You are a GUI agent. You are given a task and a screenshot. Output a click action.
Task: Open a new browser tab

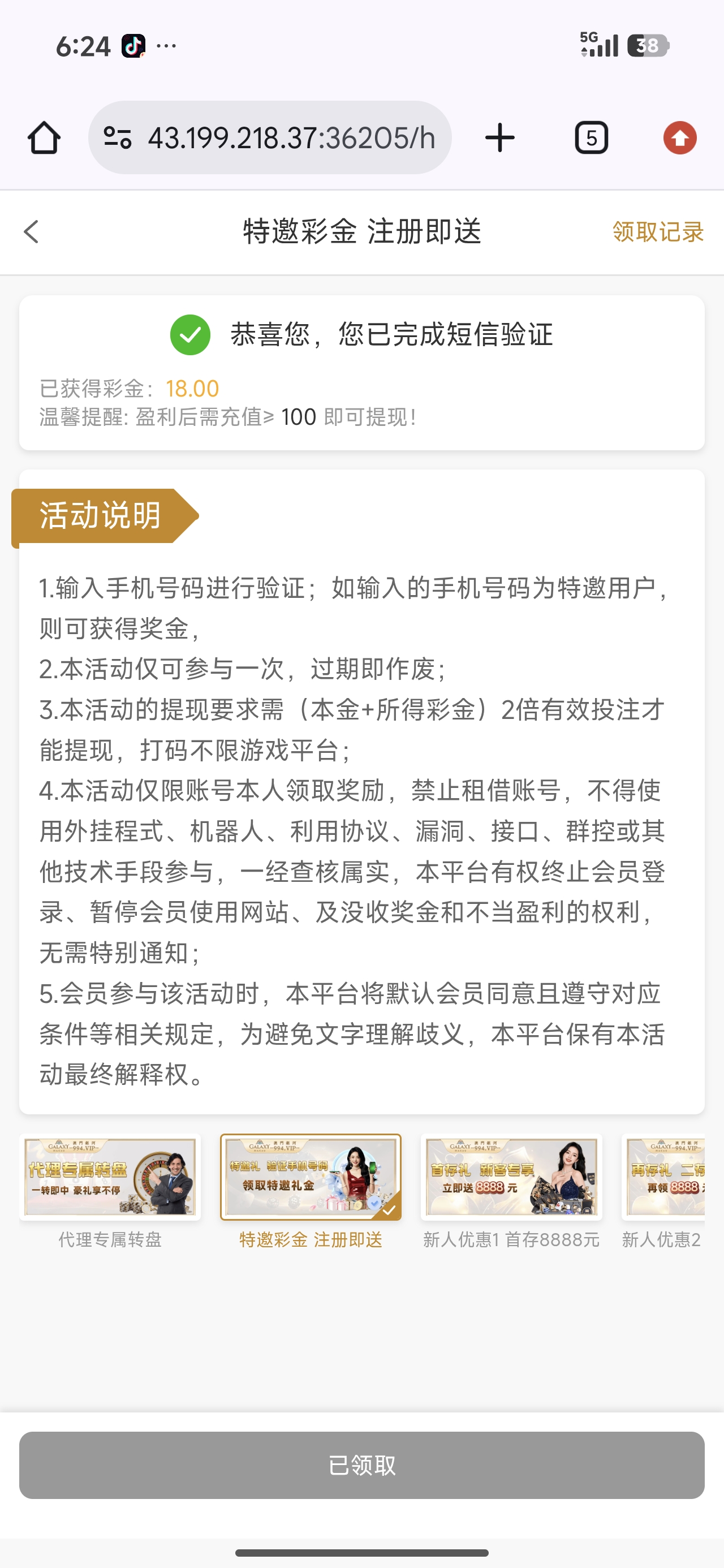[500, 137]
